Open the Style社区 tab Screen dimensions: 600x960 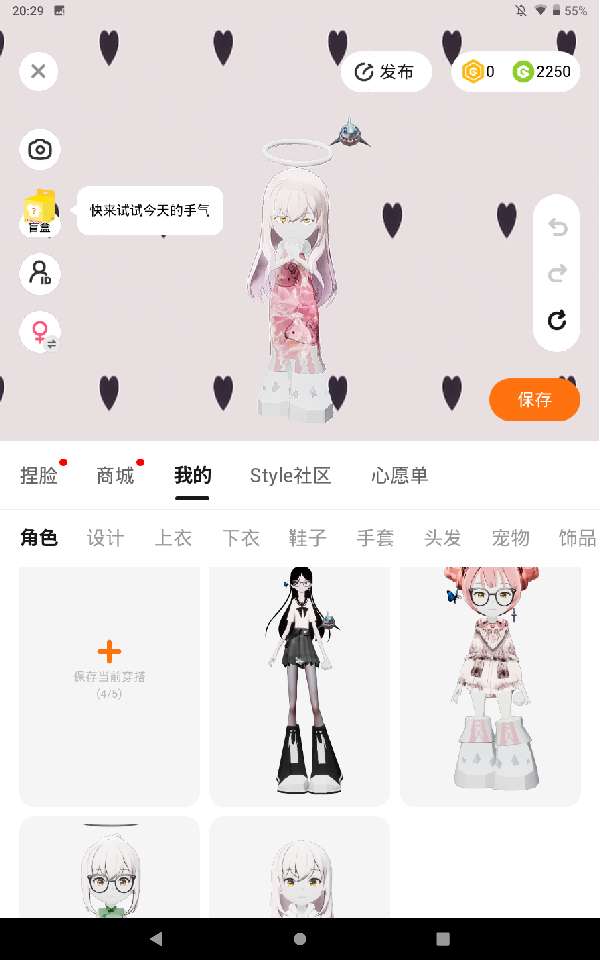click(290, 476)
